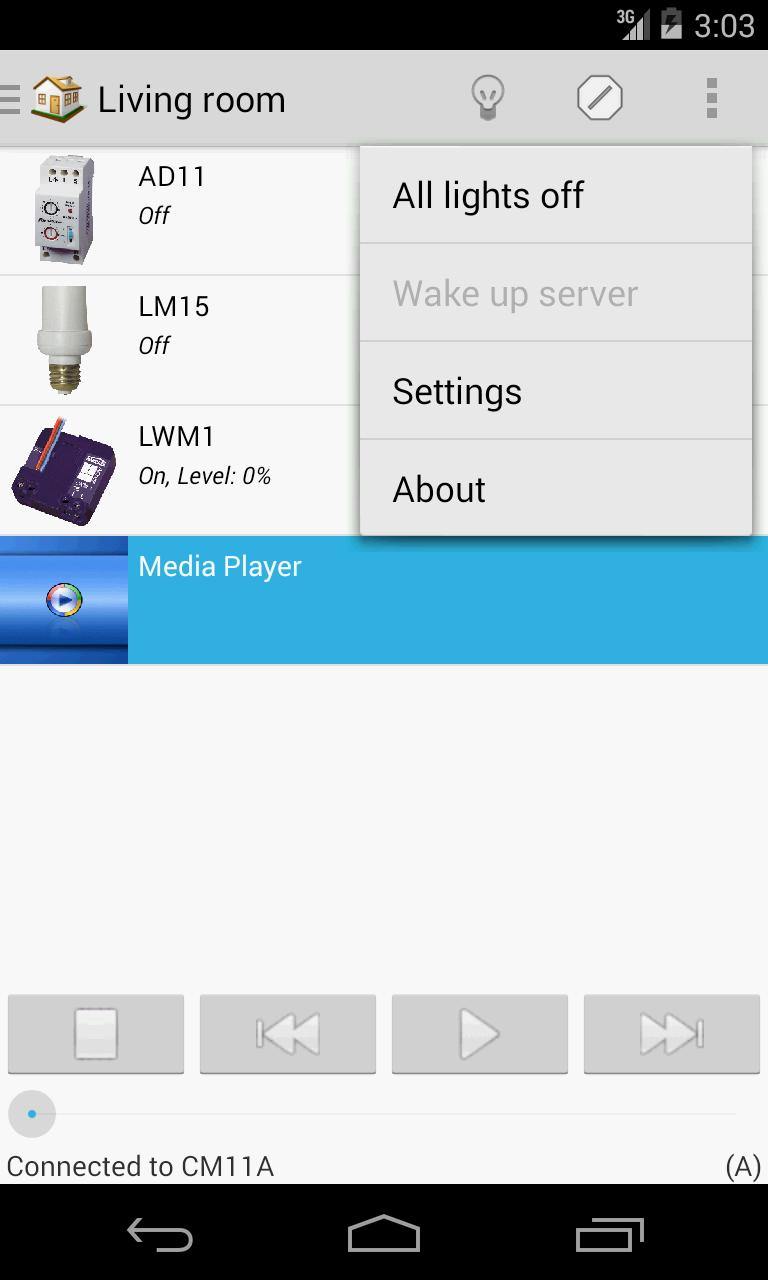Tap the seek slider handle

[x=32, y=1114]
